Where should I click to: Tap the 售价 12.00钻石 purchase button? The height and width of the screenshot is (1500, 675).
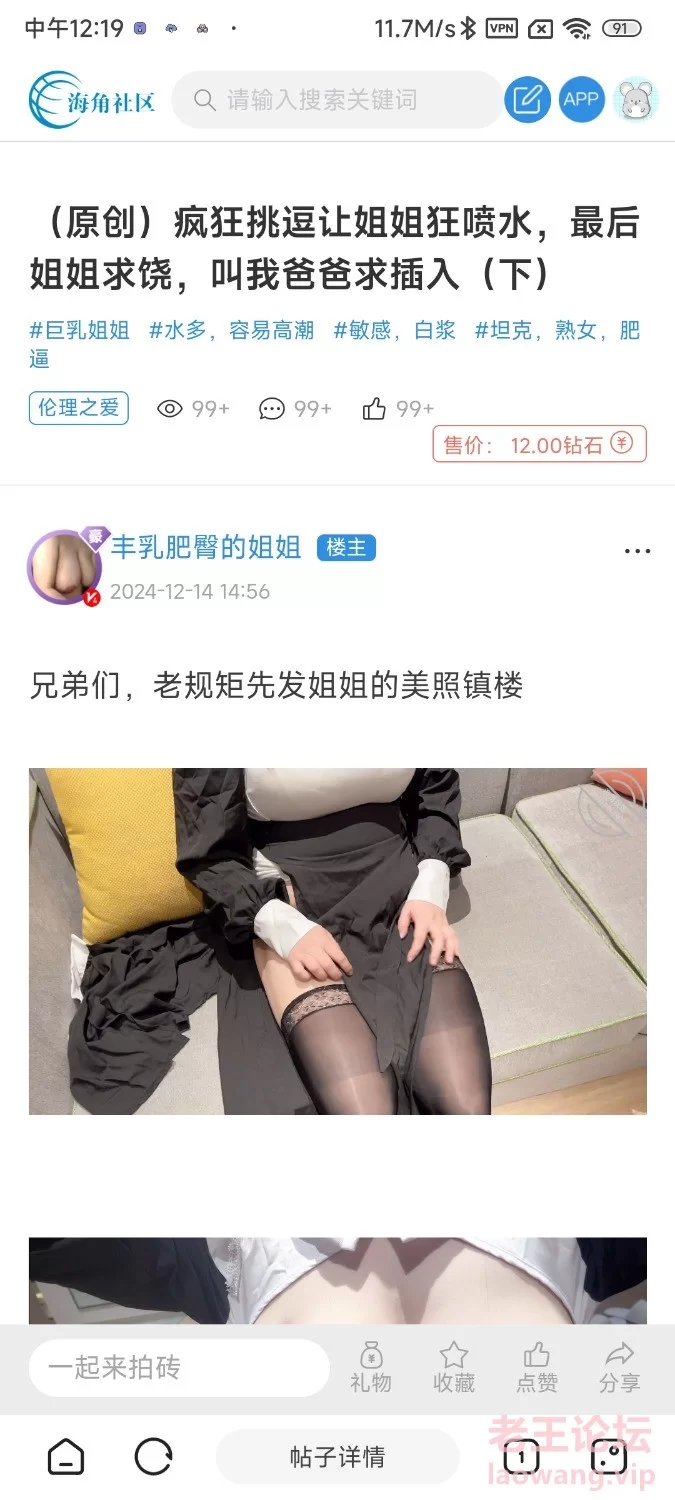coord(540,444)
